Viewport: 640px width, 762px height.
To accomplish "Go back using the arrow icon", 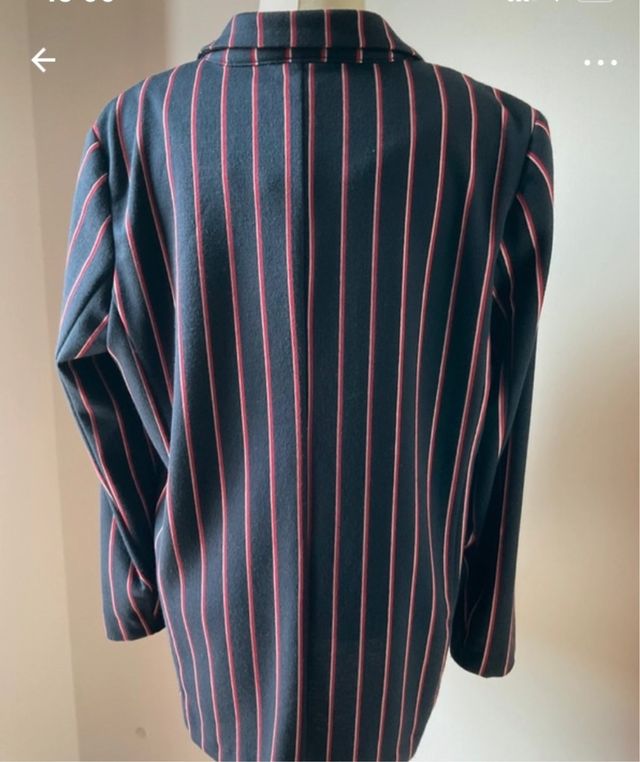I will tap(42, 60).
